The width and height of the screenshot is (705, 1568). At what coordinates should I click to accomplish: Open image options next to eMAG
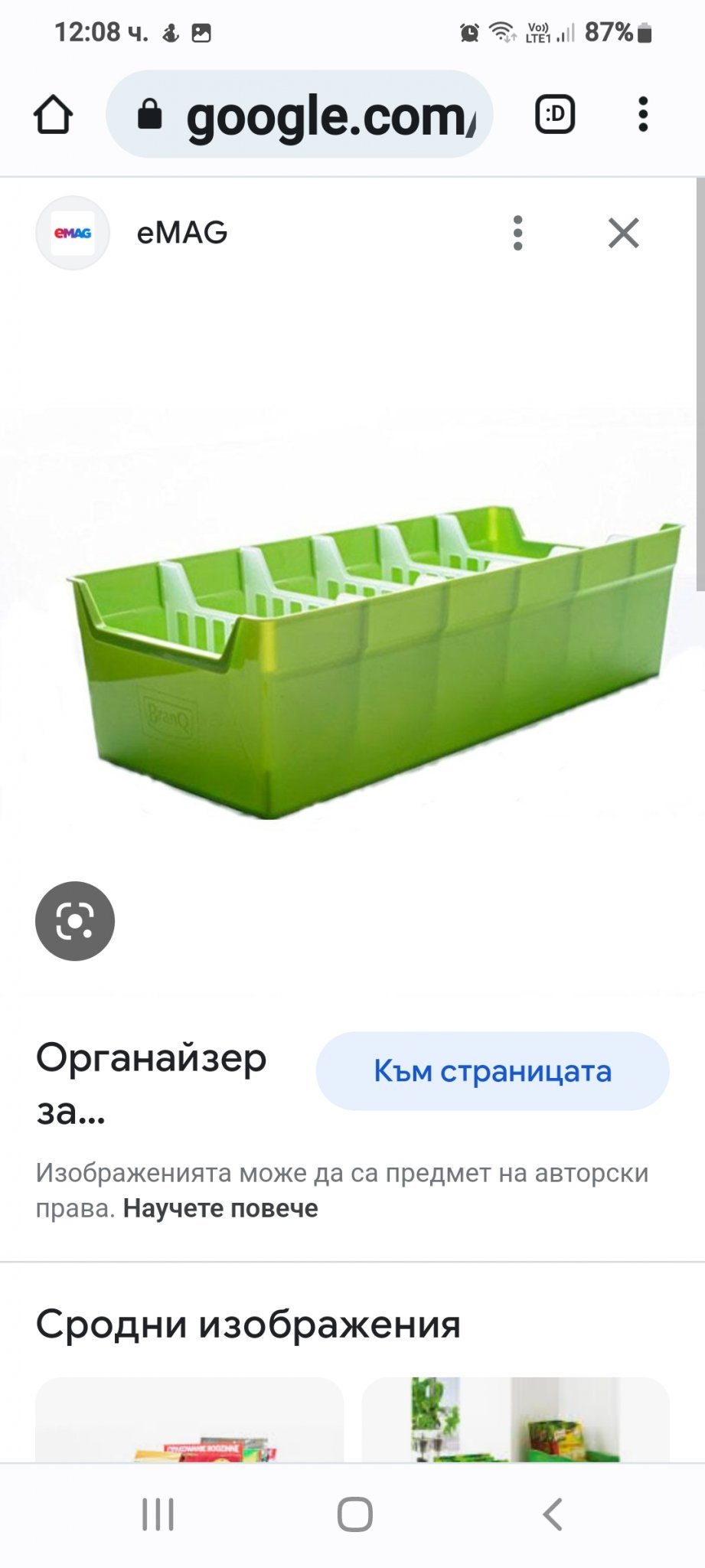[518, 233]
